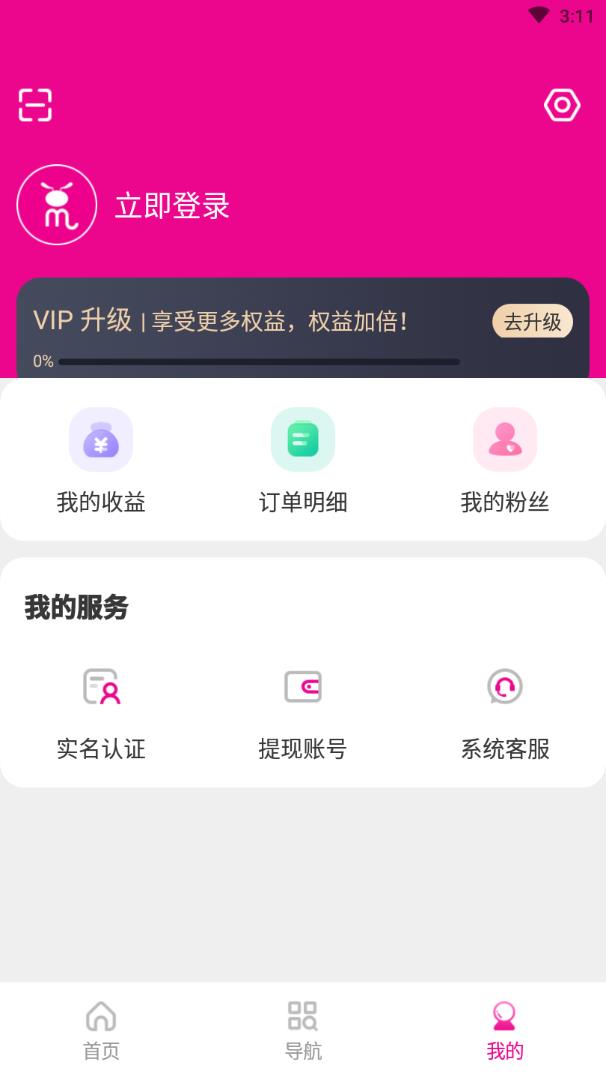Tap the 去升级 VIP button
This screenshot has width=606, height=1080.
532,322
